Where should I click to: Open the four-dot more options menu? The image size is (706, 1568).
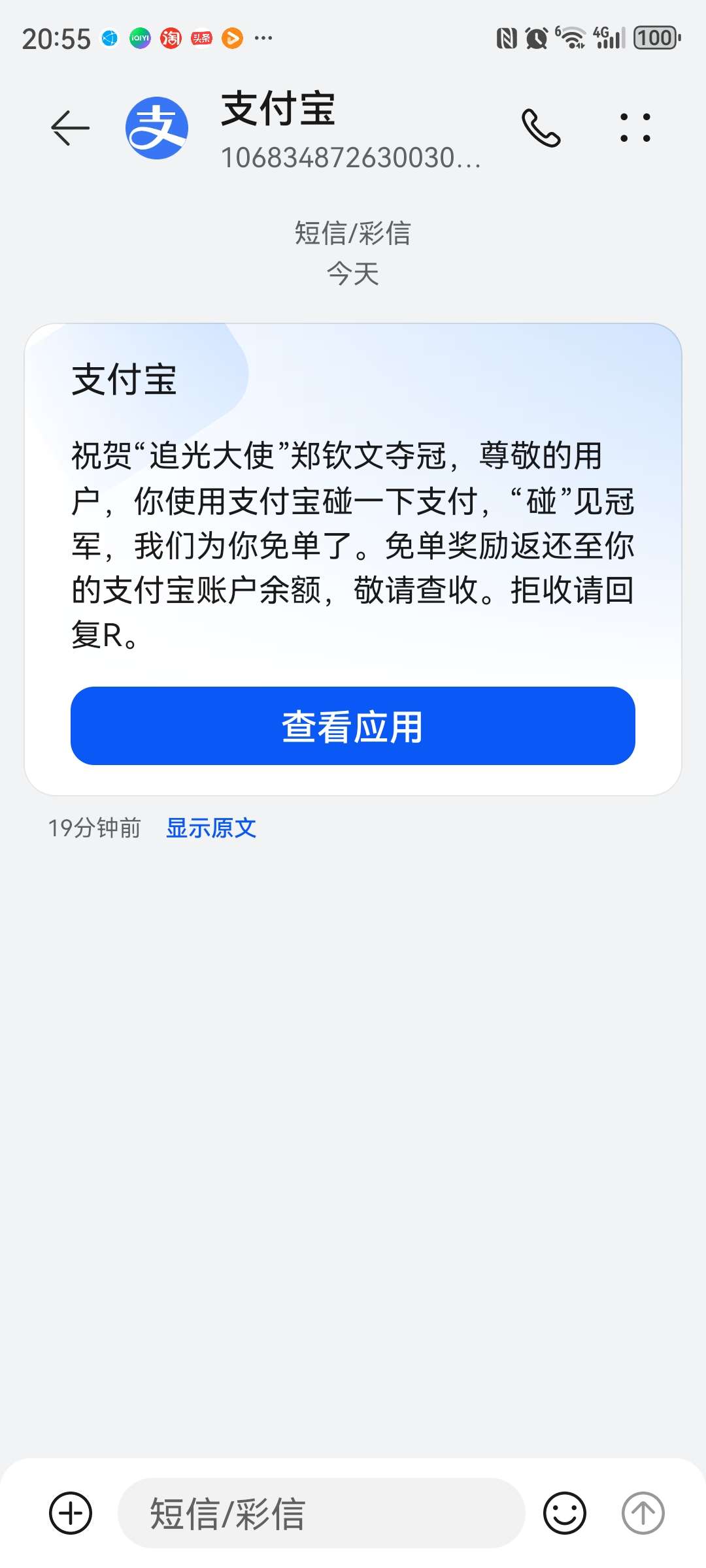635,128
